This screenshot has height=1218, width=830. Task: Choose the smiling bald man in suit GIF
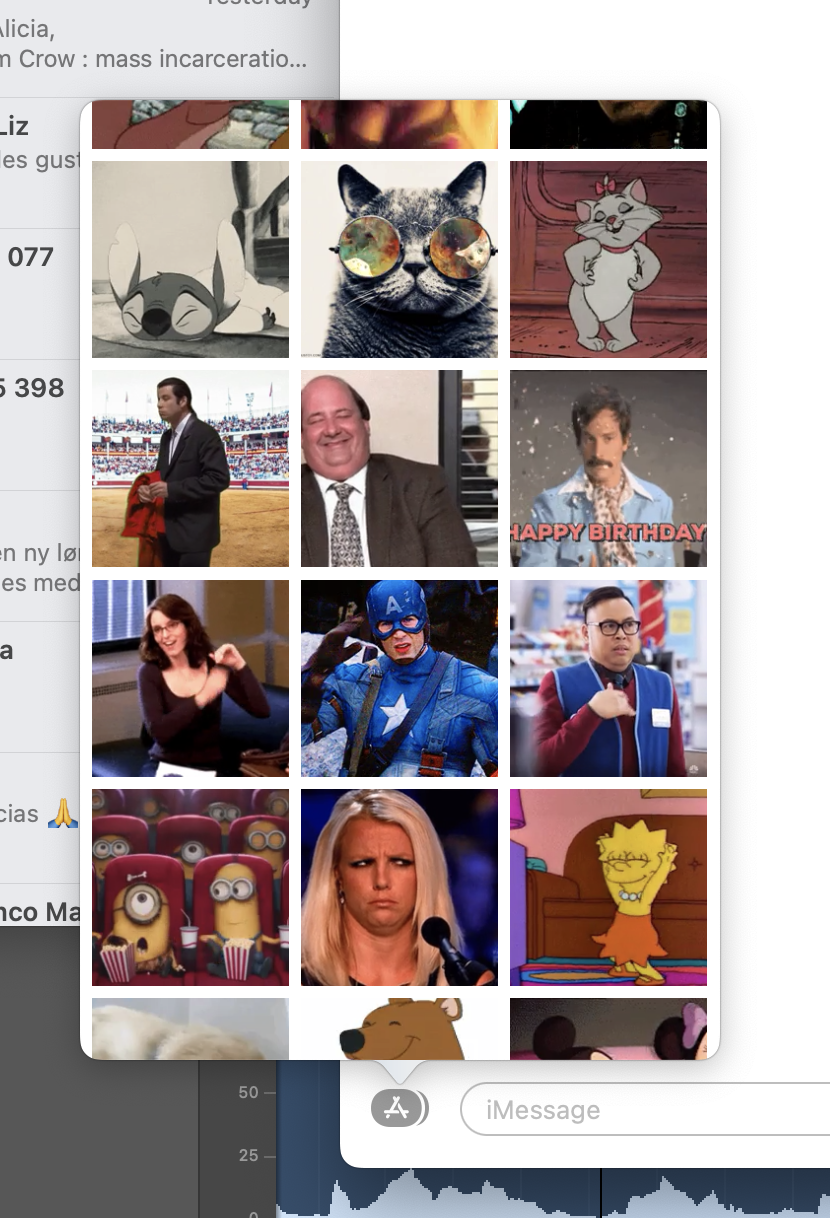click(399, 468)
